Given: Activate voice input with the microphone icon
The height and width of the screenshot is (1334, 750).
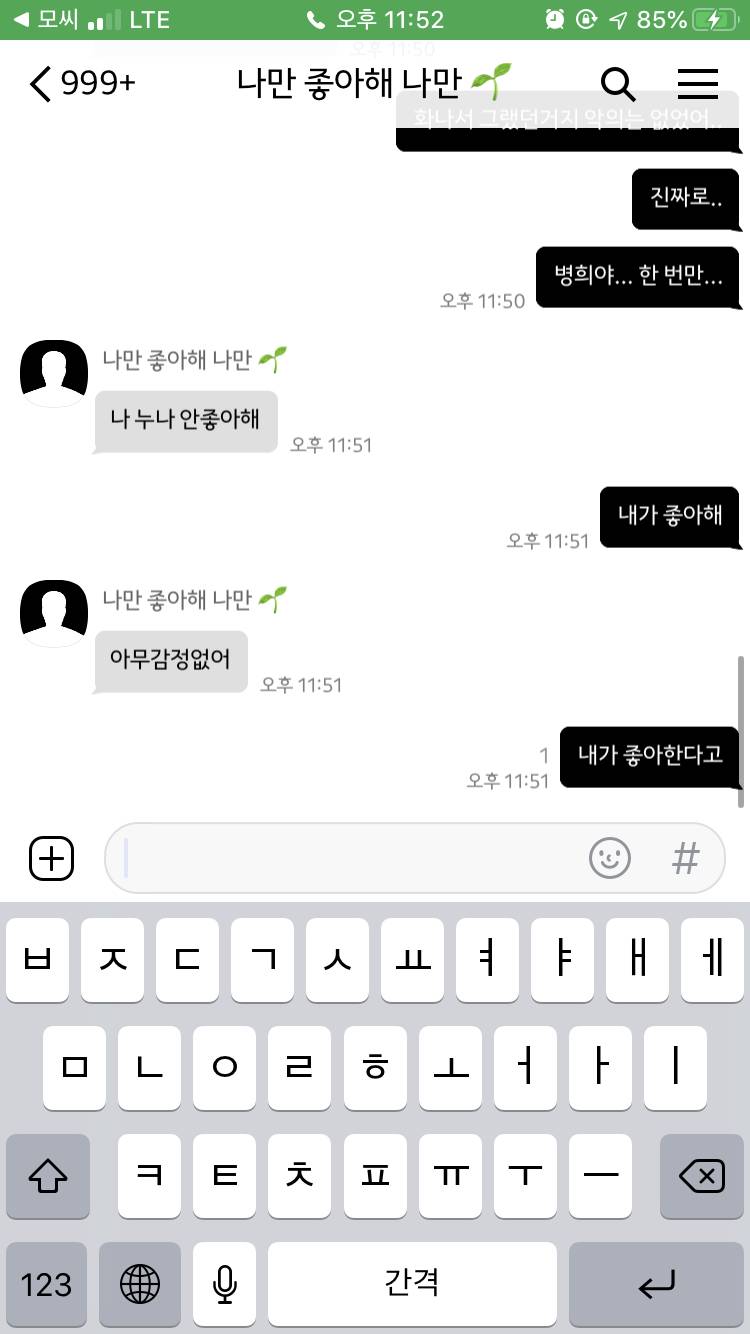Looking at the screenshot, I should (223, 1285).
